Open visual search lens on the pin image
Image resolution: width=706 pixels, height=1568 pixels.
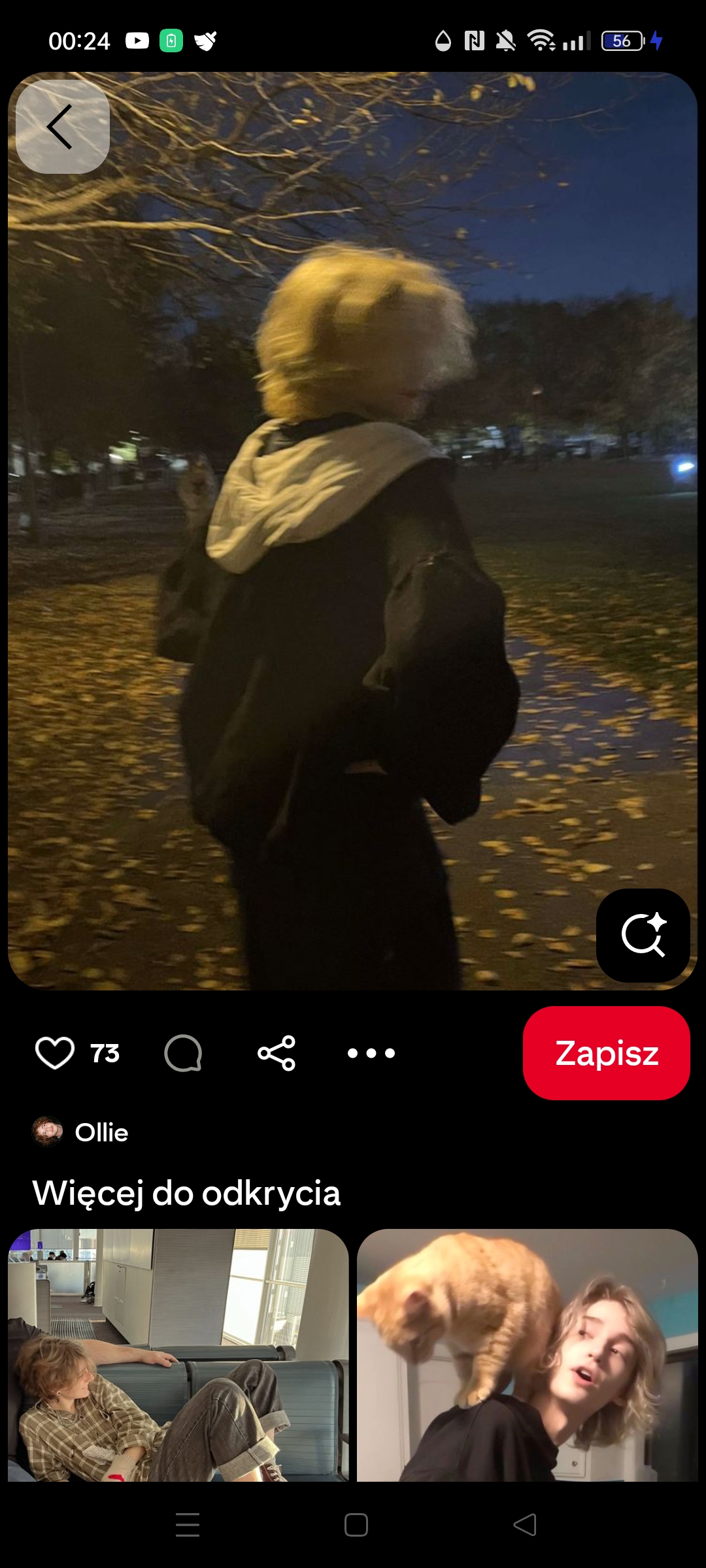pyautogui.click(x=643, y=935)
